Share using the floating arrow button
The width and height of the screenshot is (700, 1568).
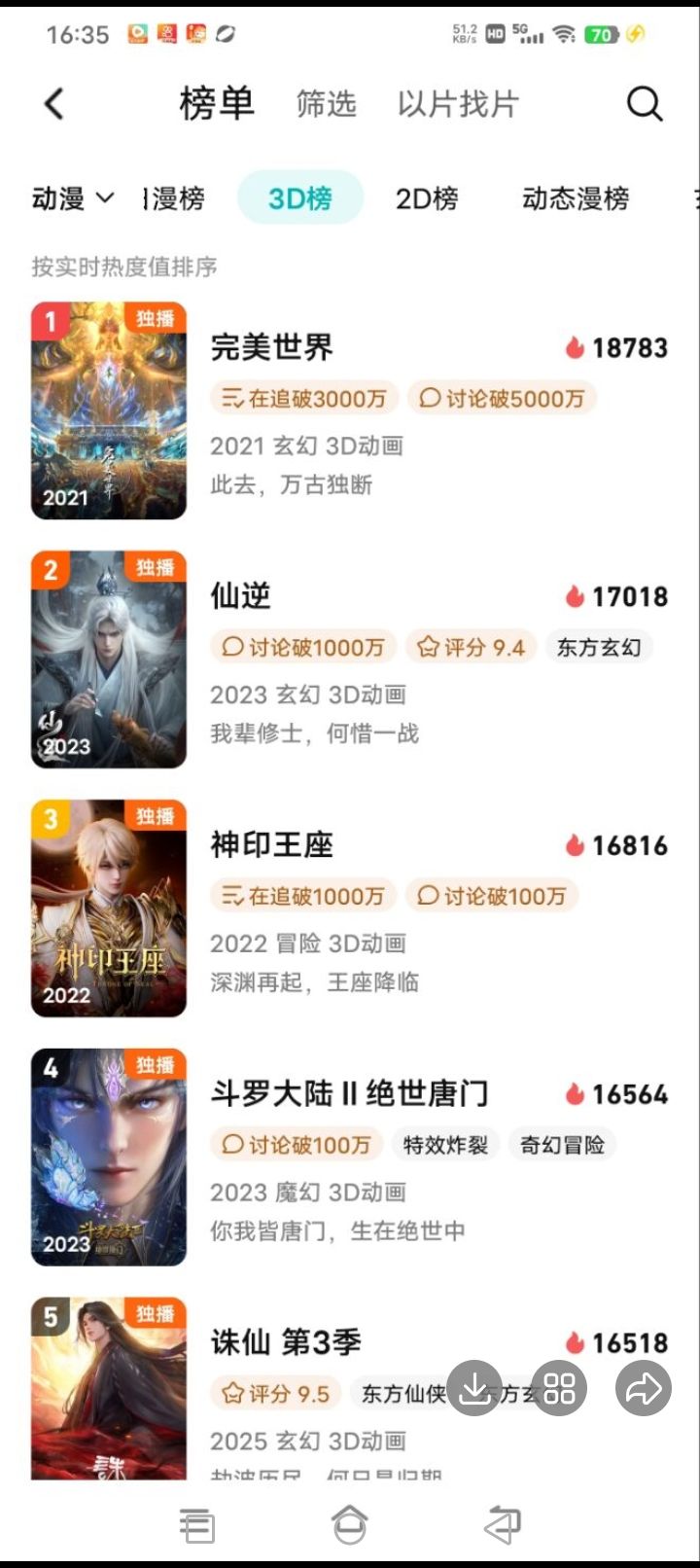[644, 1388]
